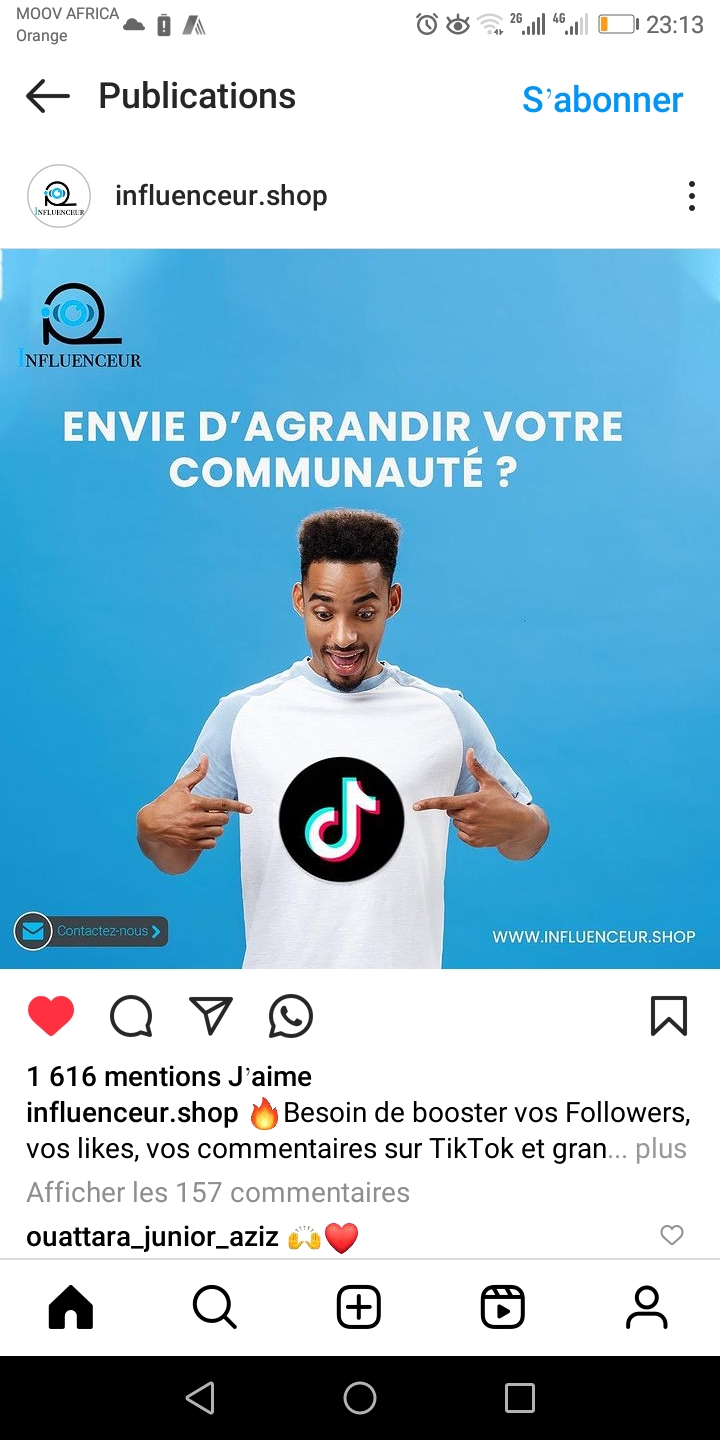Expand the caption by tapping plus
The height and width of the screenshot is (1440, 720).
tap(661, 1149)
